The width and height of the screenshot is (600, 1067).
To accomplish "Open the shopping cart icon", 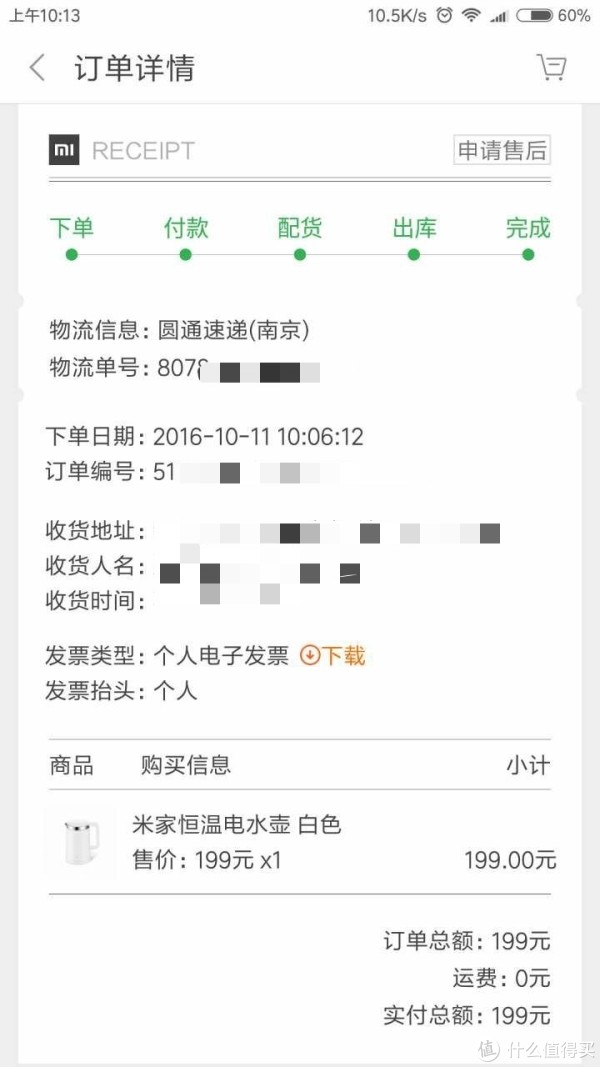I will click(x=551, y=67).
